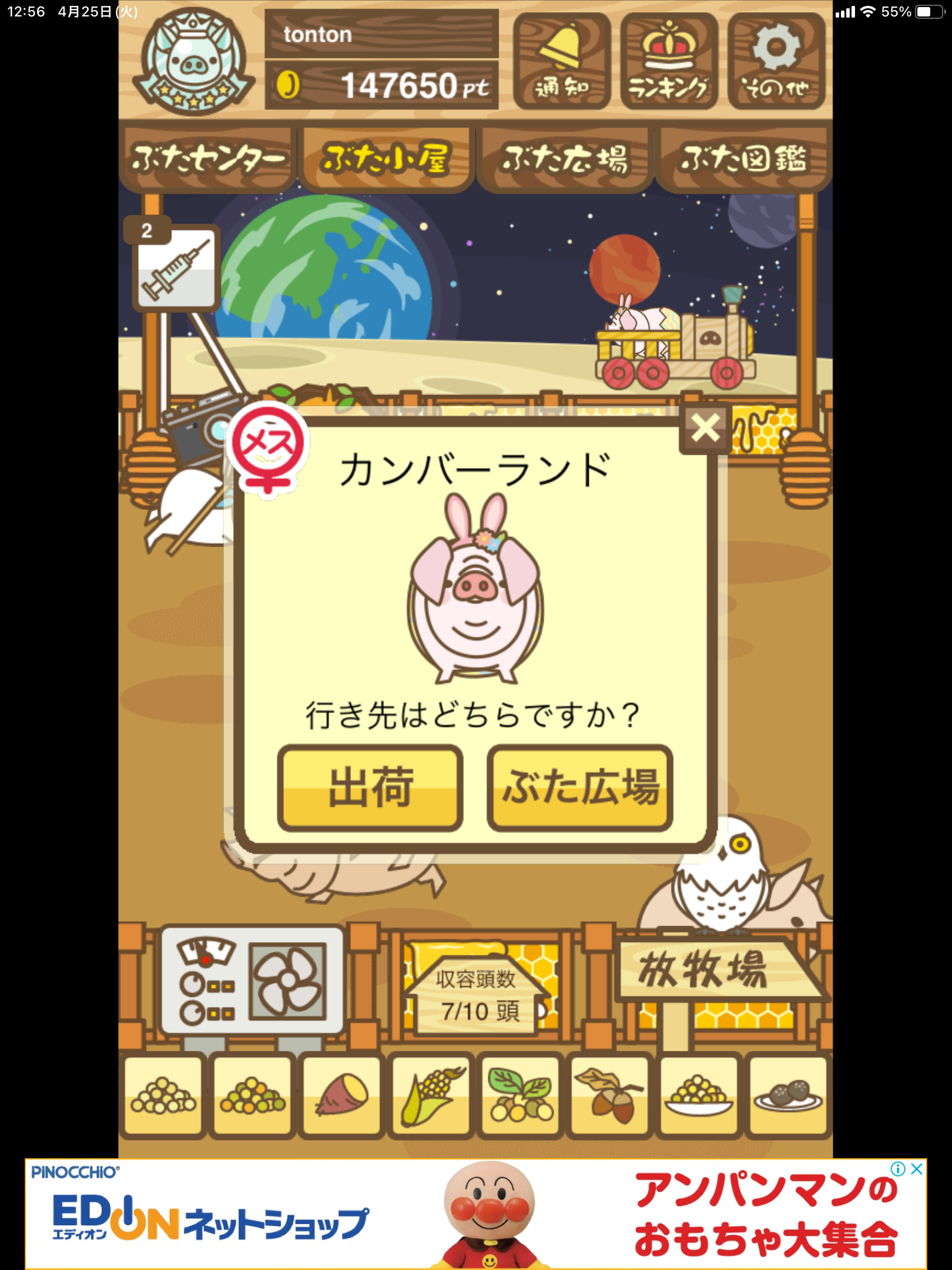Switch to the ぶたセンター tab
The width and height of the screenshot is (952, 1270).
(x=207, y=159)
